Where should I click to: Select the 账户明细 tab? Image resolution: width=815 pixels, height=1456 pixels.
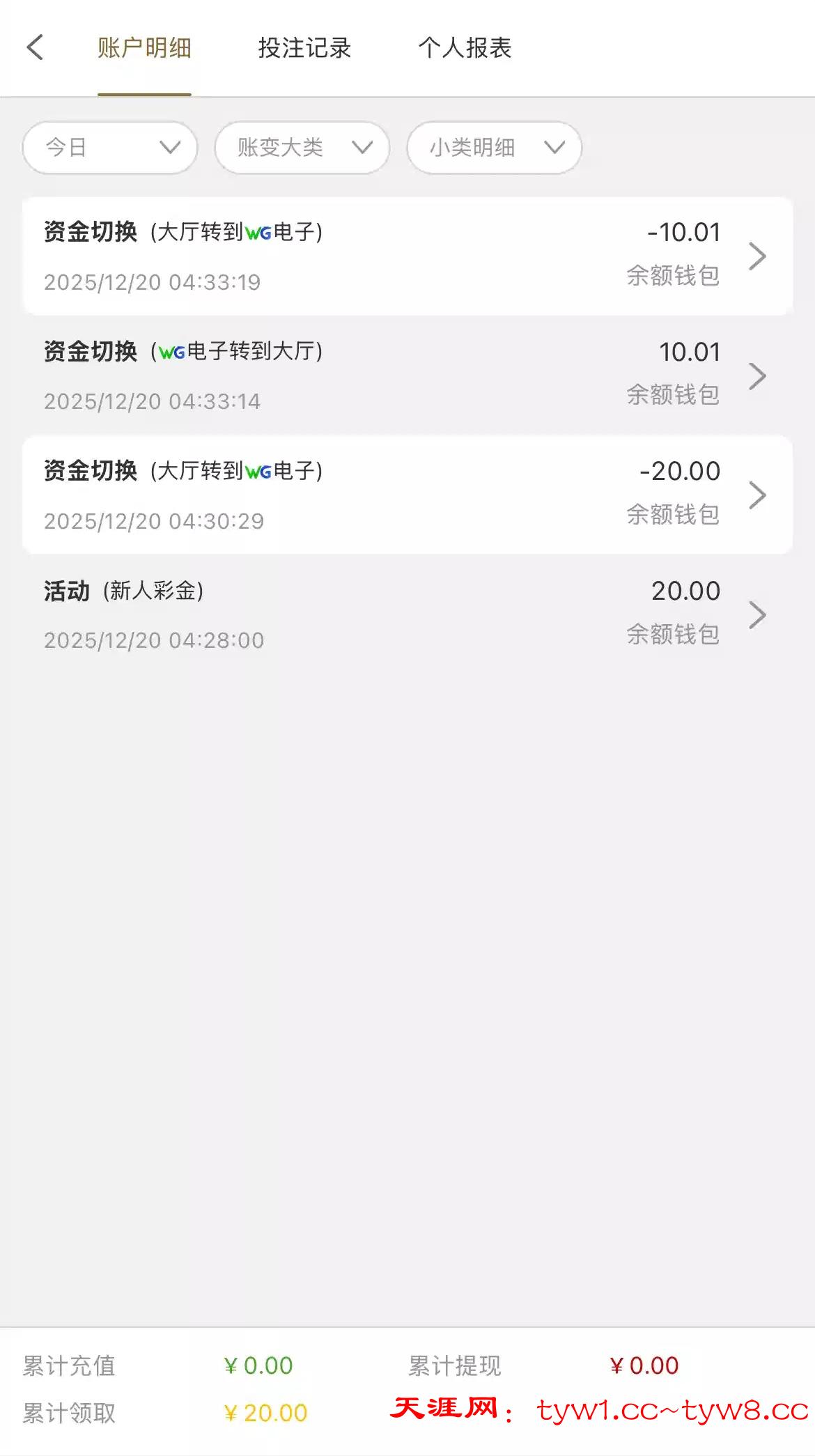tap(144, 47)
